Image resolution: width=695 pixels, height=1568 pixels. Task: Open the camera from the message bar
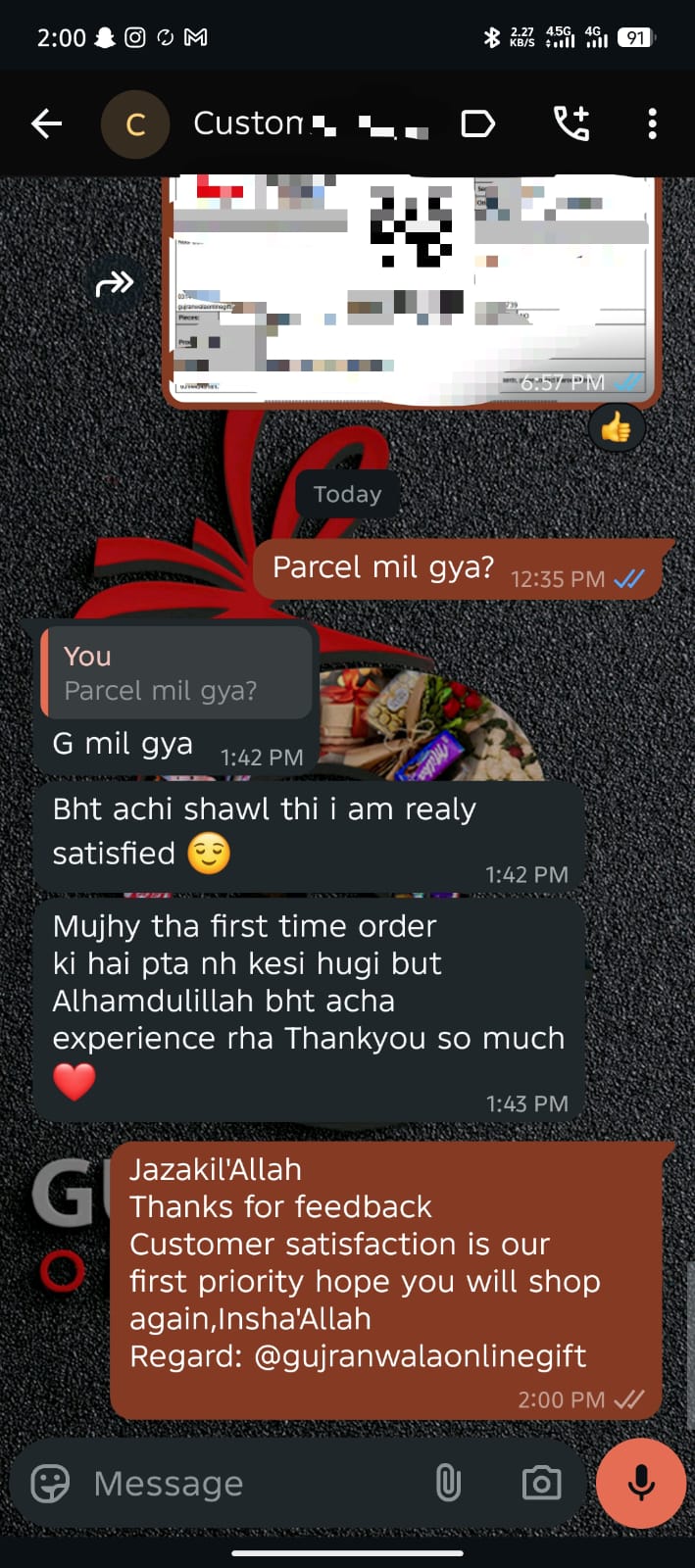point(541,1483)
